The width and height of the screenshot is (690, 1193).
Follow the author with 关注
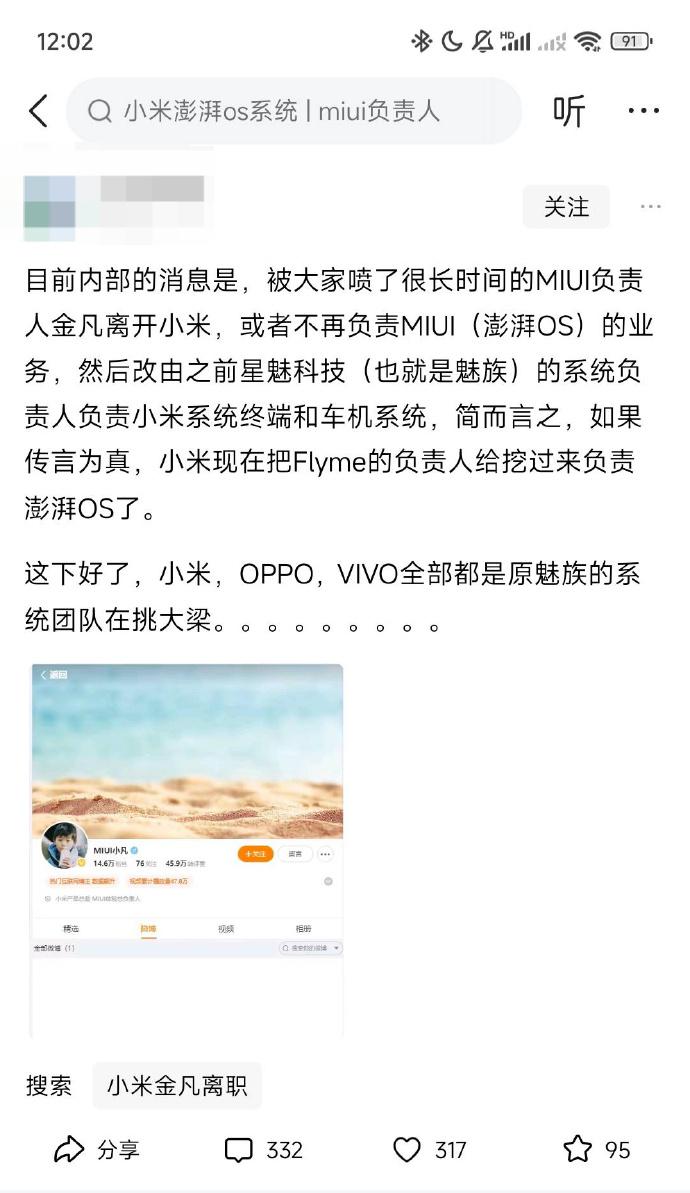(566, 207)
